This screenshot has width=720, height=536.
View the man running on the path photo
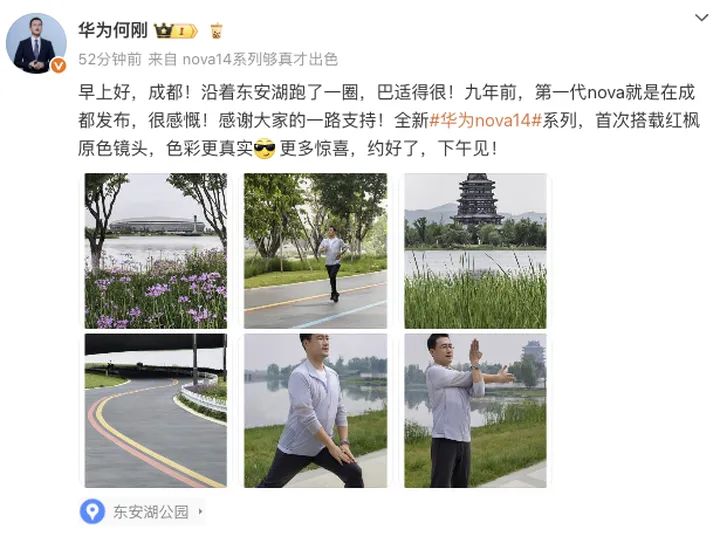click(x=315, y=251)
